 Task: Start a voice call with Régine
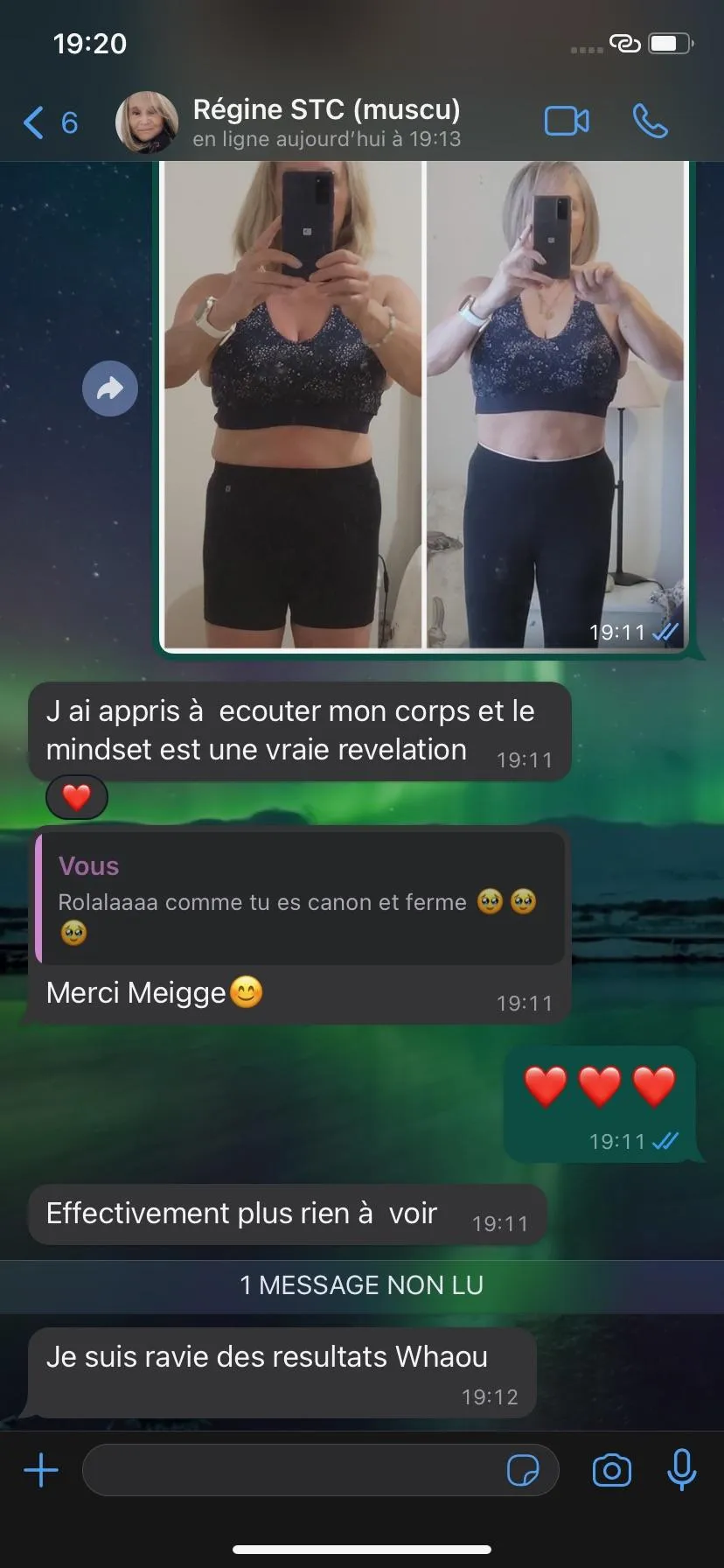tap(650, 122)
